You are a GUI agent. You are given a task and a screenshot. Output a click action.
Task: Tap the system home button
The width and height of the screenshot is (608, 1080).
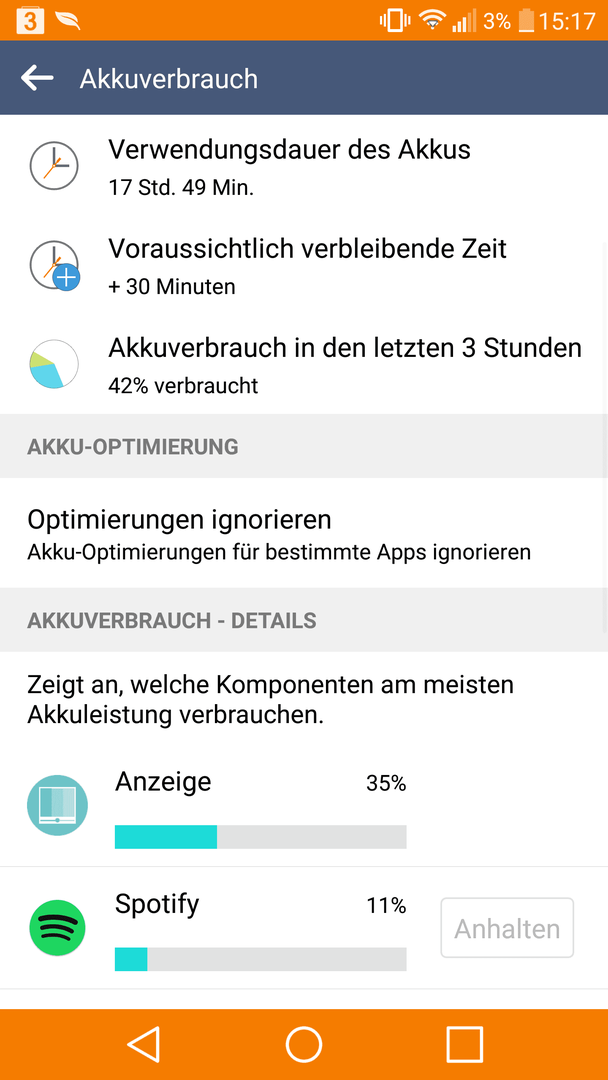[304, 1044]
